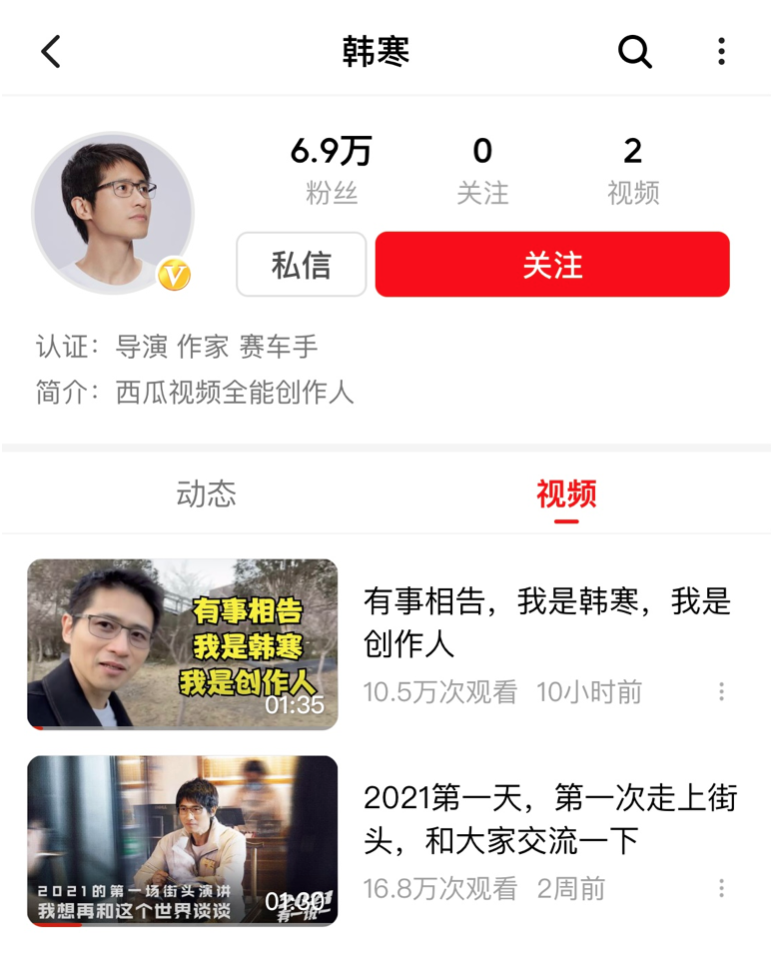The width and height of the screenshot is (772, 970).
Task: Send a private message via 私信
Action: coord(301,265)
